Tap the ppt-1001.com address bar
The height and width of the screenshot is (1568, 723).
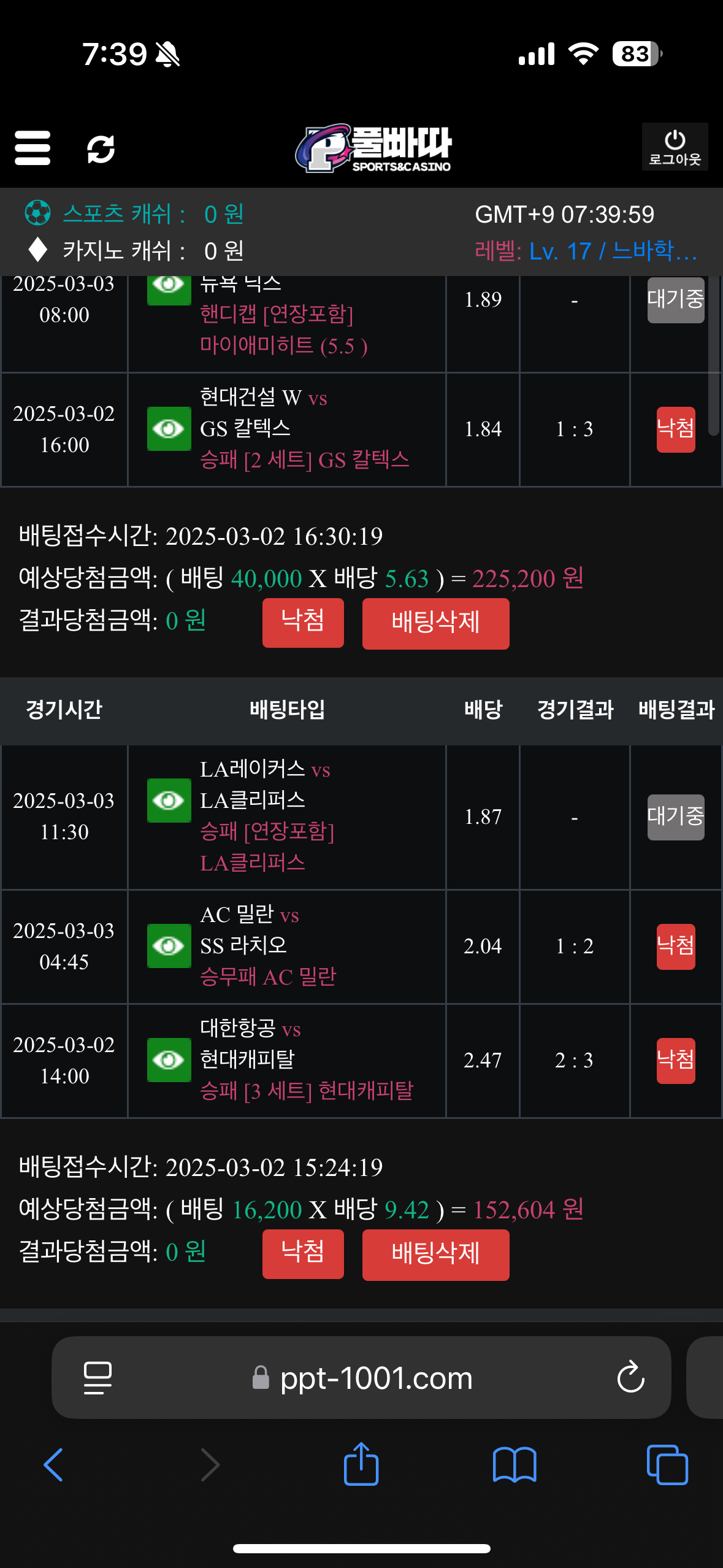[x=375, y=1378]
